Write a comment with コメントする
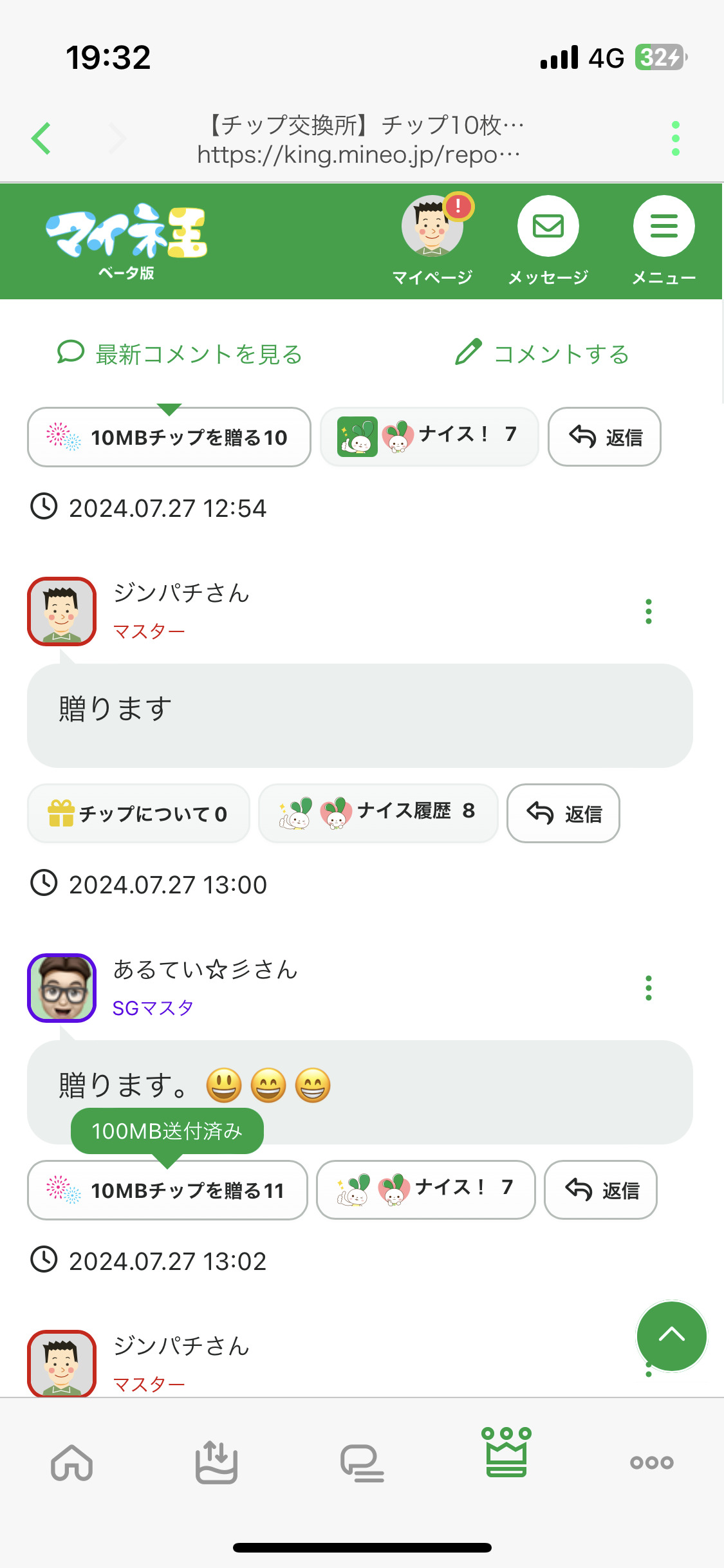 point(542,354)
